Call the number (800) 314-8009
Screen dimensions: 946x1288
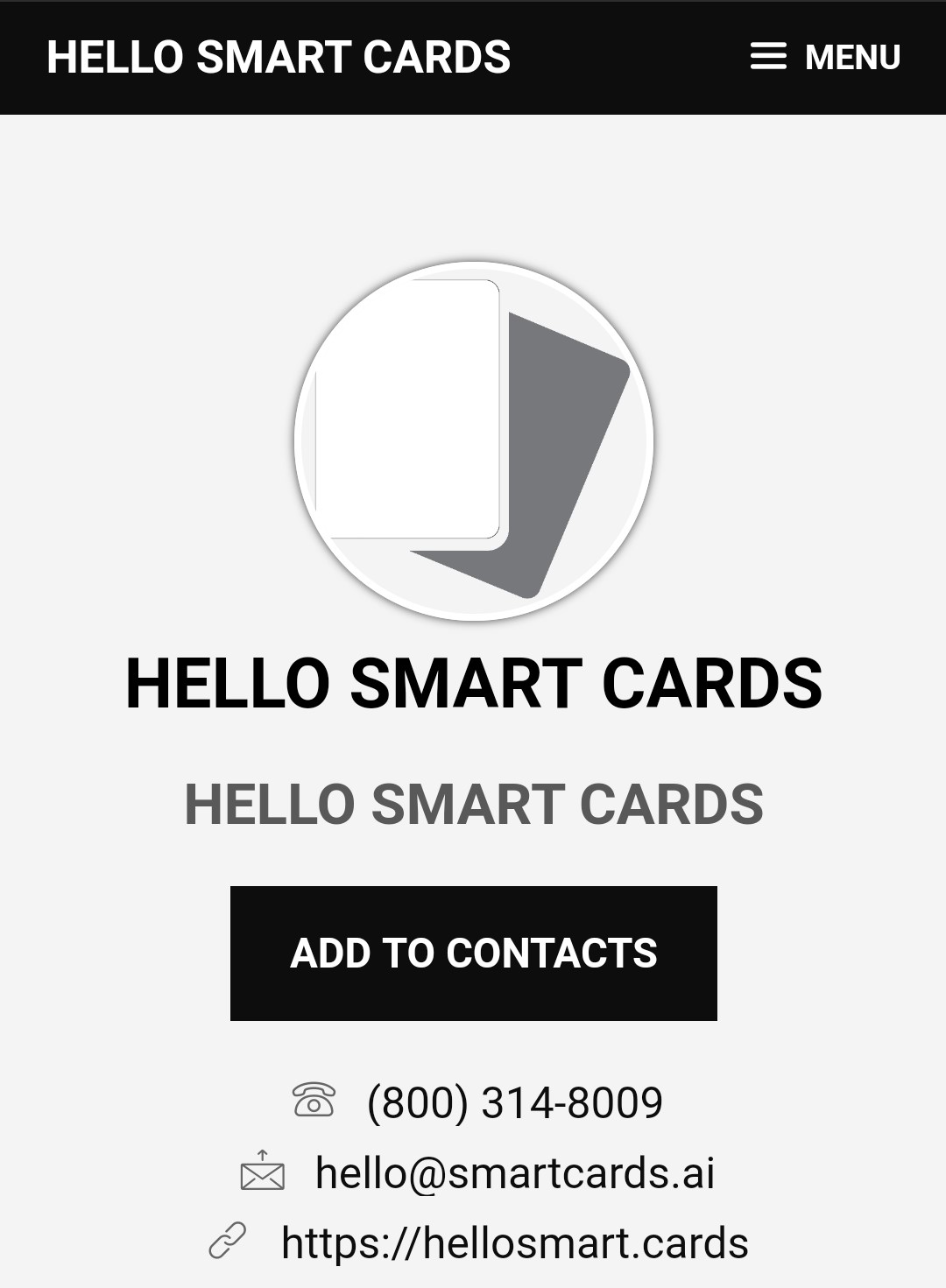514,1101
